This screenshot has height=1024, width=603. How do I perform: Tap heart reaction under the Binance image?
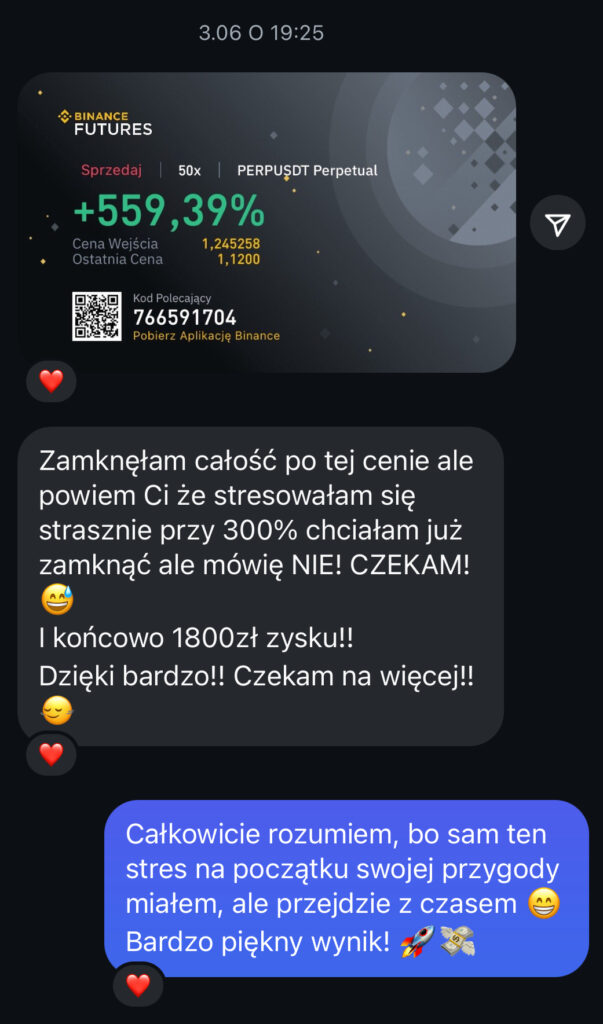point(51,381)
